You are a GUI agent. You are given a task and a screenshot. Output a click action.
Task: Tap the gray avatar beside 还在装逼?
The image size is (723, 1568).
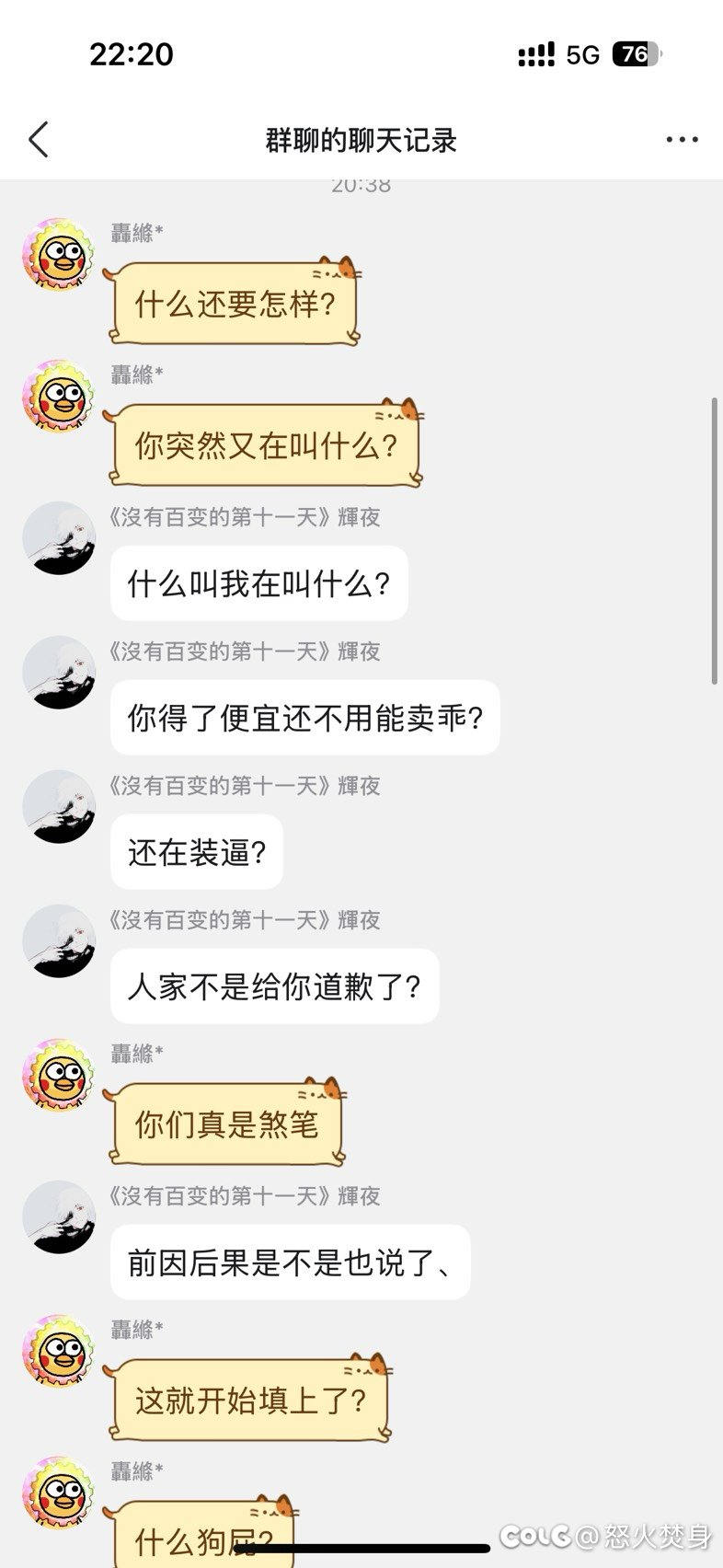59,807
